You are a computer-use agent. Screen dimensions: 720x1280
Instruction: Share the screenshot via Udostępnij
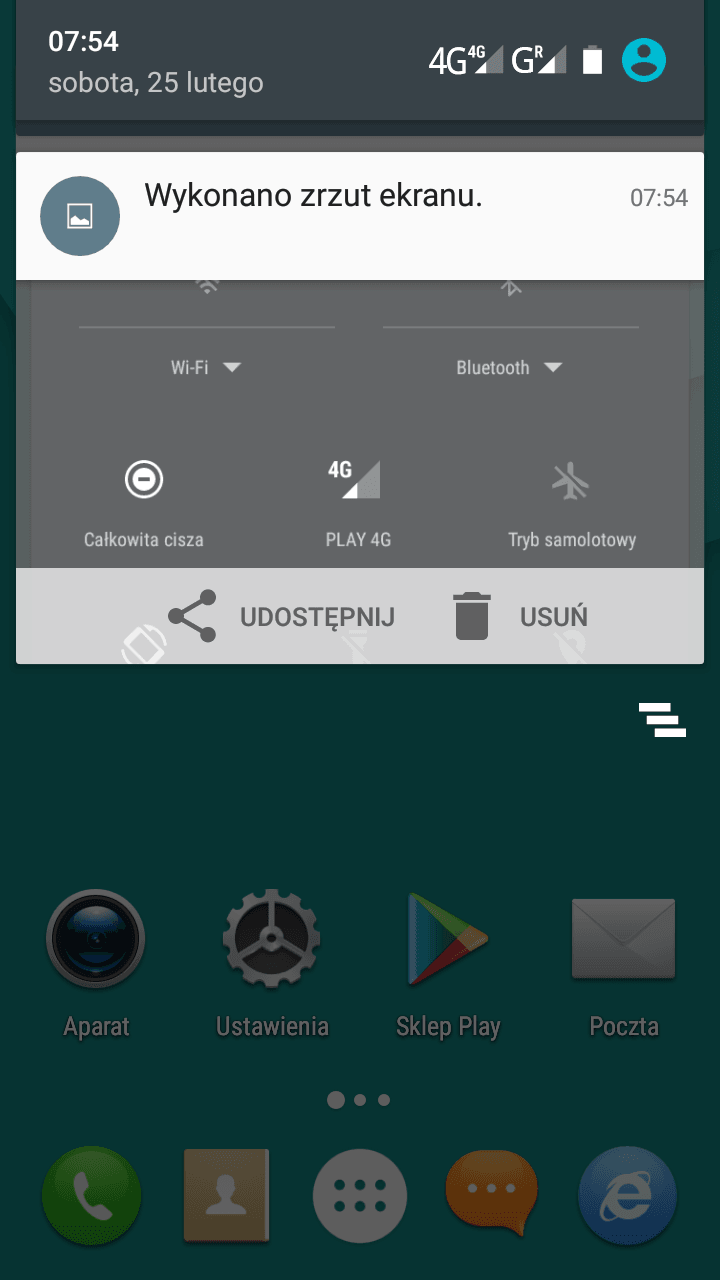pyautogui.click(x=281, y=616)
